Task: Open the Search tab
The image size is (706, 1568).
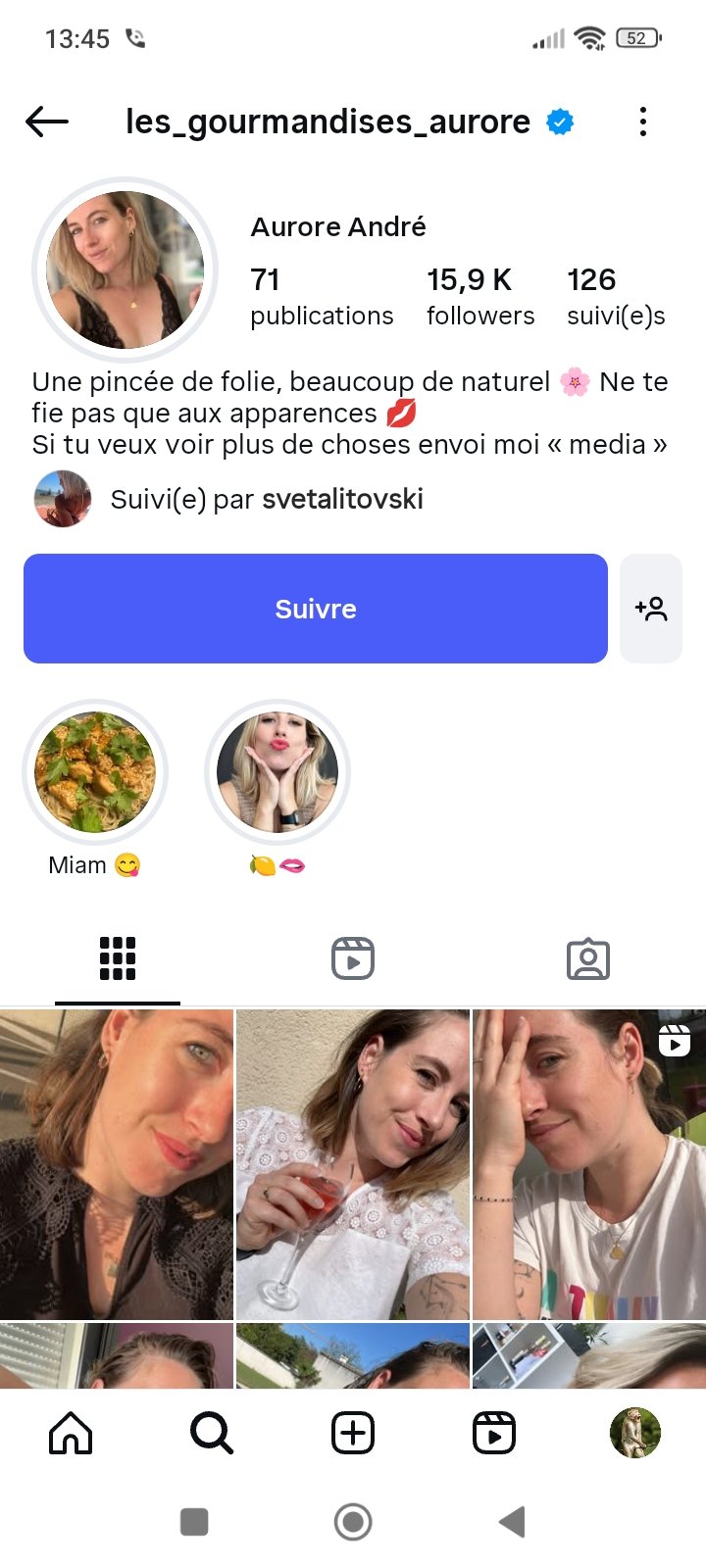Action: tap(212, 1434)
